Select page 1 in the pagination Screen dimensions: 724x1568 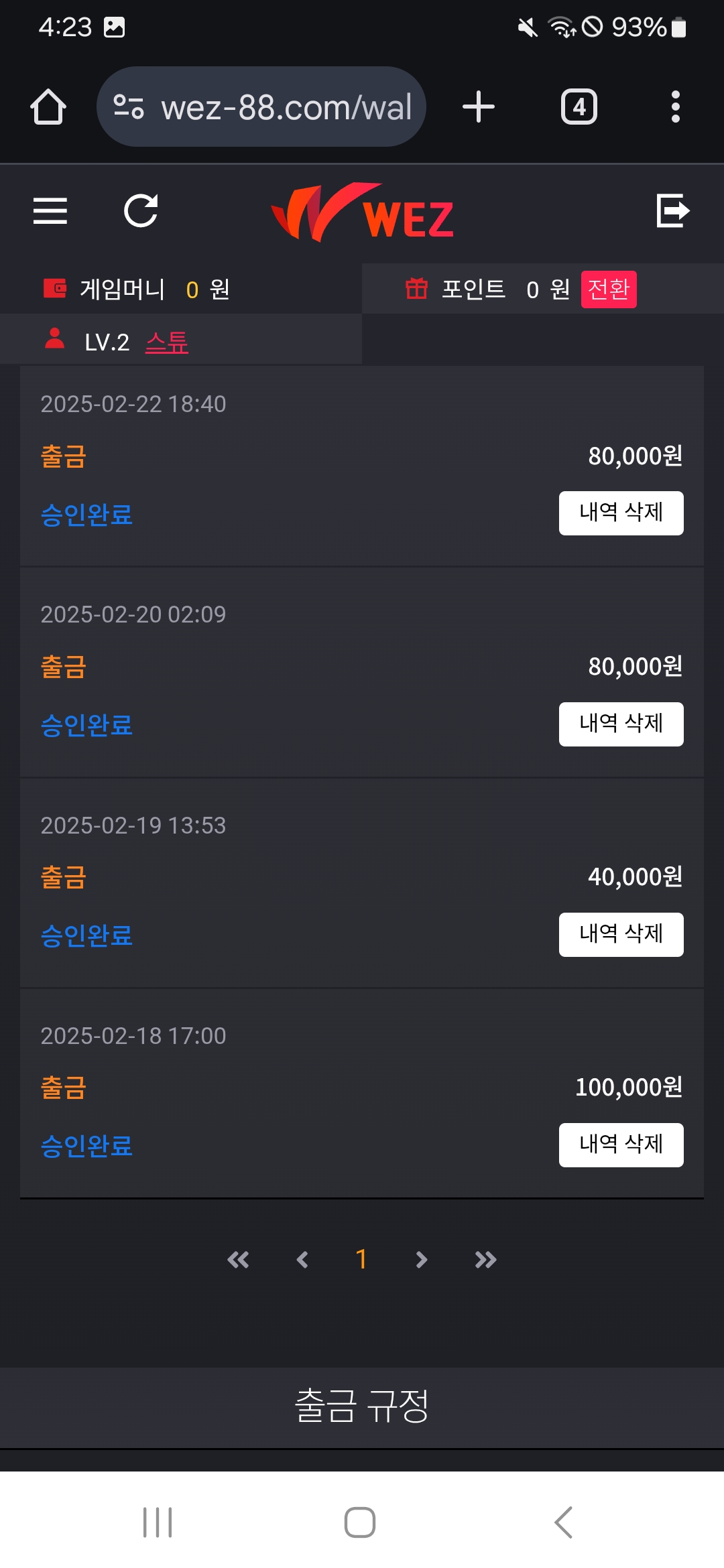point(361,1260)
